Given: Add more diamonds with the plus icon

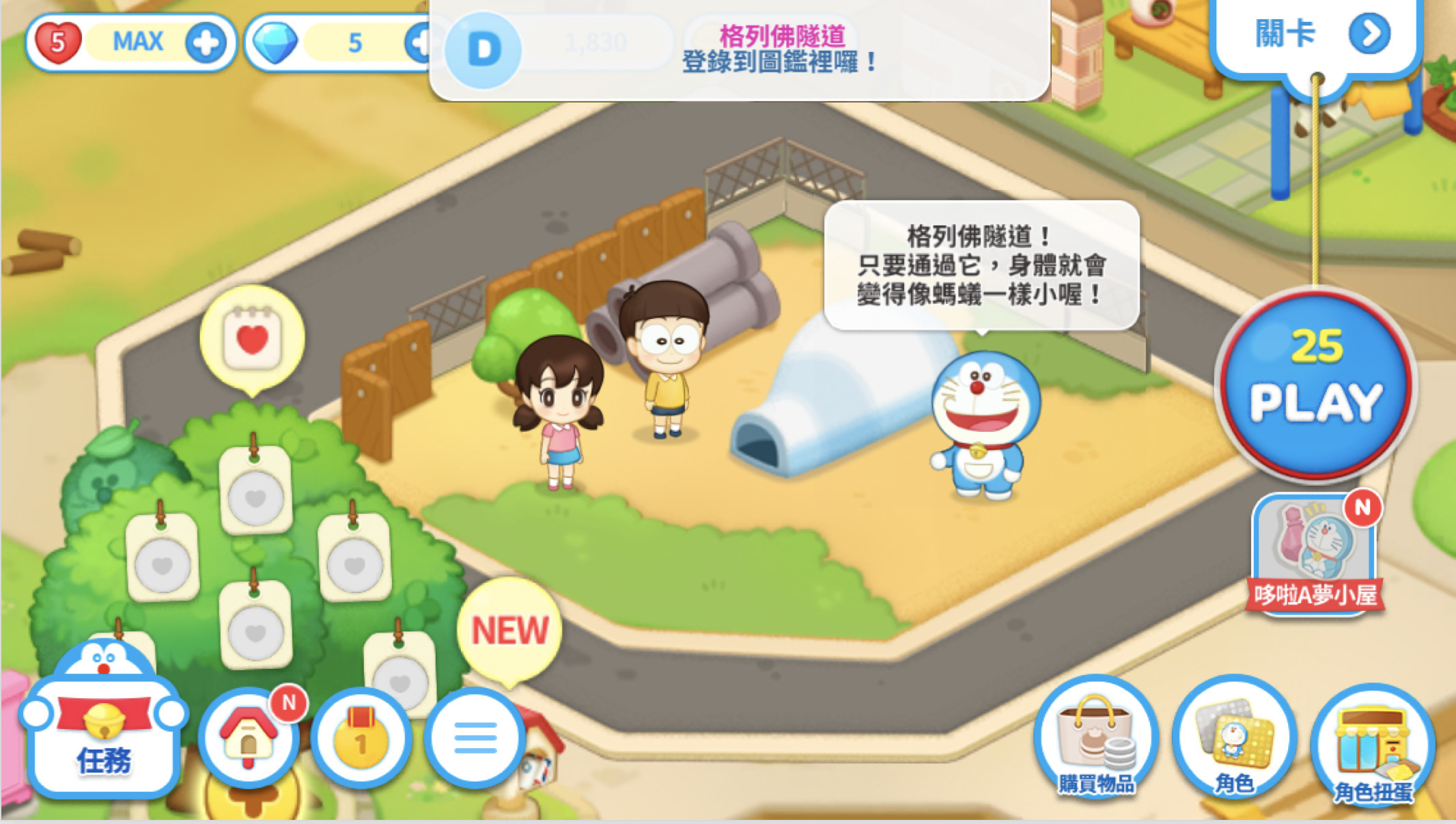Looking at the screenshot, I should coord(418,43).
